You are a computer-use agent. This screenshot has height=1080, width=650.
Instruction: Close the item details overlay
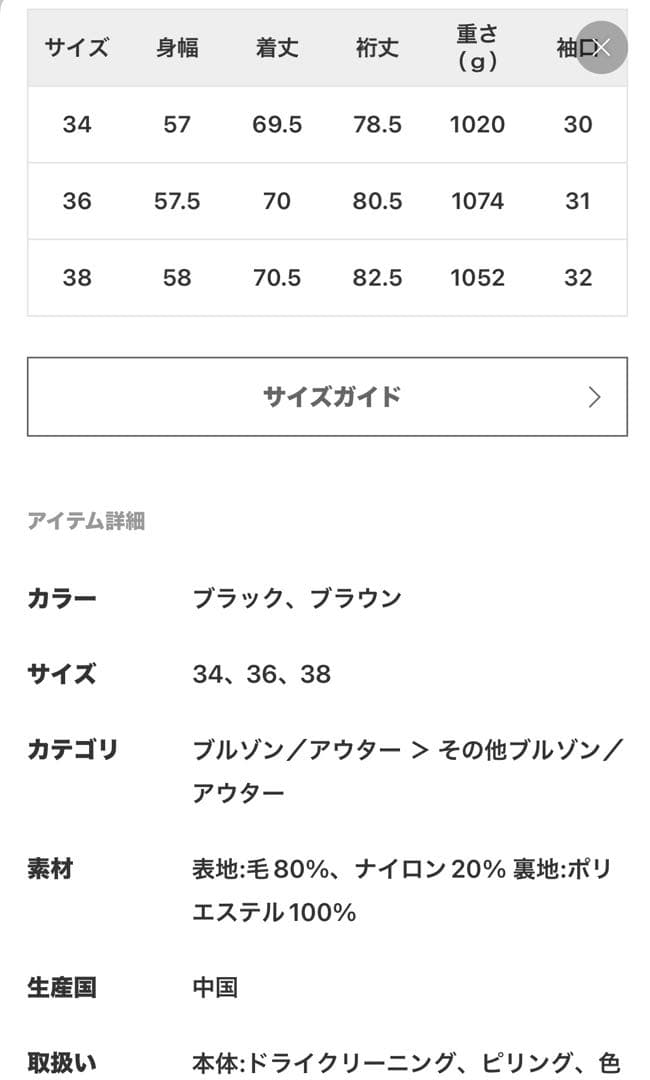pyautogui.click(x=601, y=47)
